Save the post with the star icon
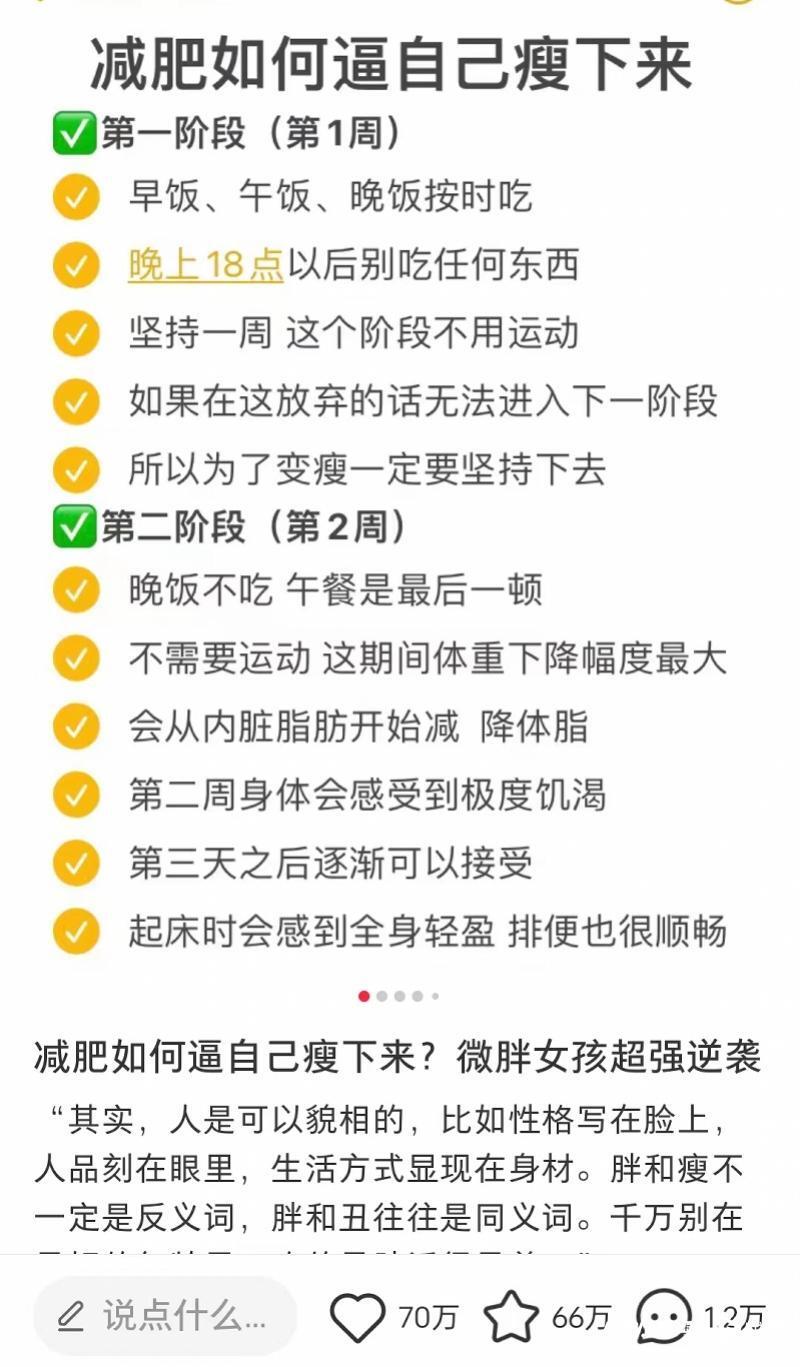 pyautogui.click(x=511, y=1317)
